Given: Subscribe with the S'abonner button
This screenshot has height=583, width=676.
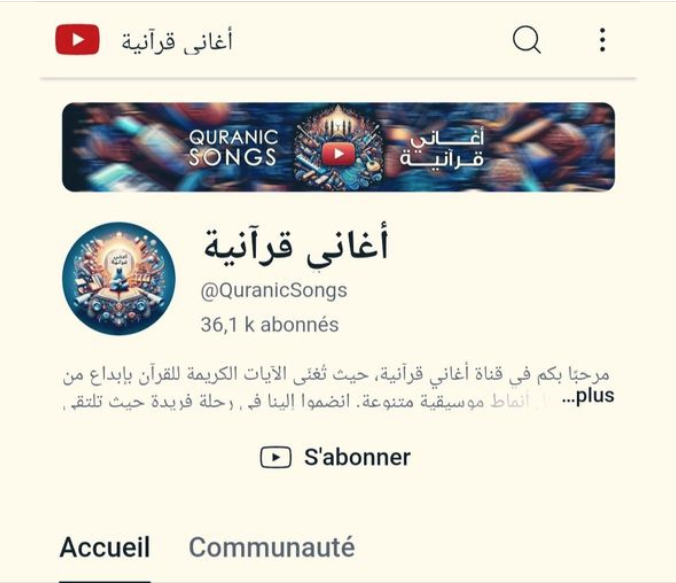Looking at the screenshot, I should pyautogui.click(x=336, y=457).
